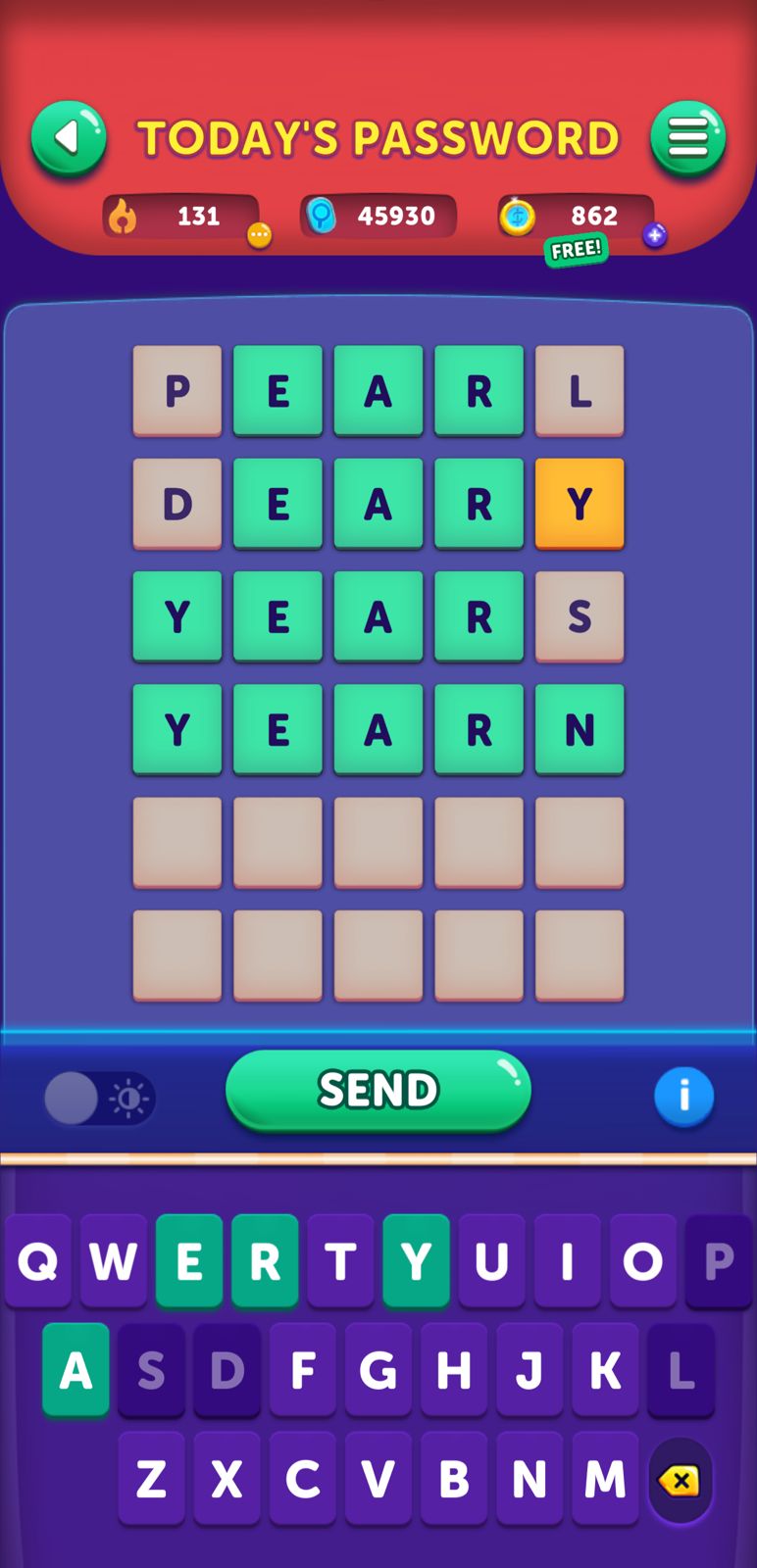Image resolution: width=757 pixels, height=1568 pixels.
Task: Toggle the brightness mode switch
Action: pyautogui.click(x=99, y=1098)
